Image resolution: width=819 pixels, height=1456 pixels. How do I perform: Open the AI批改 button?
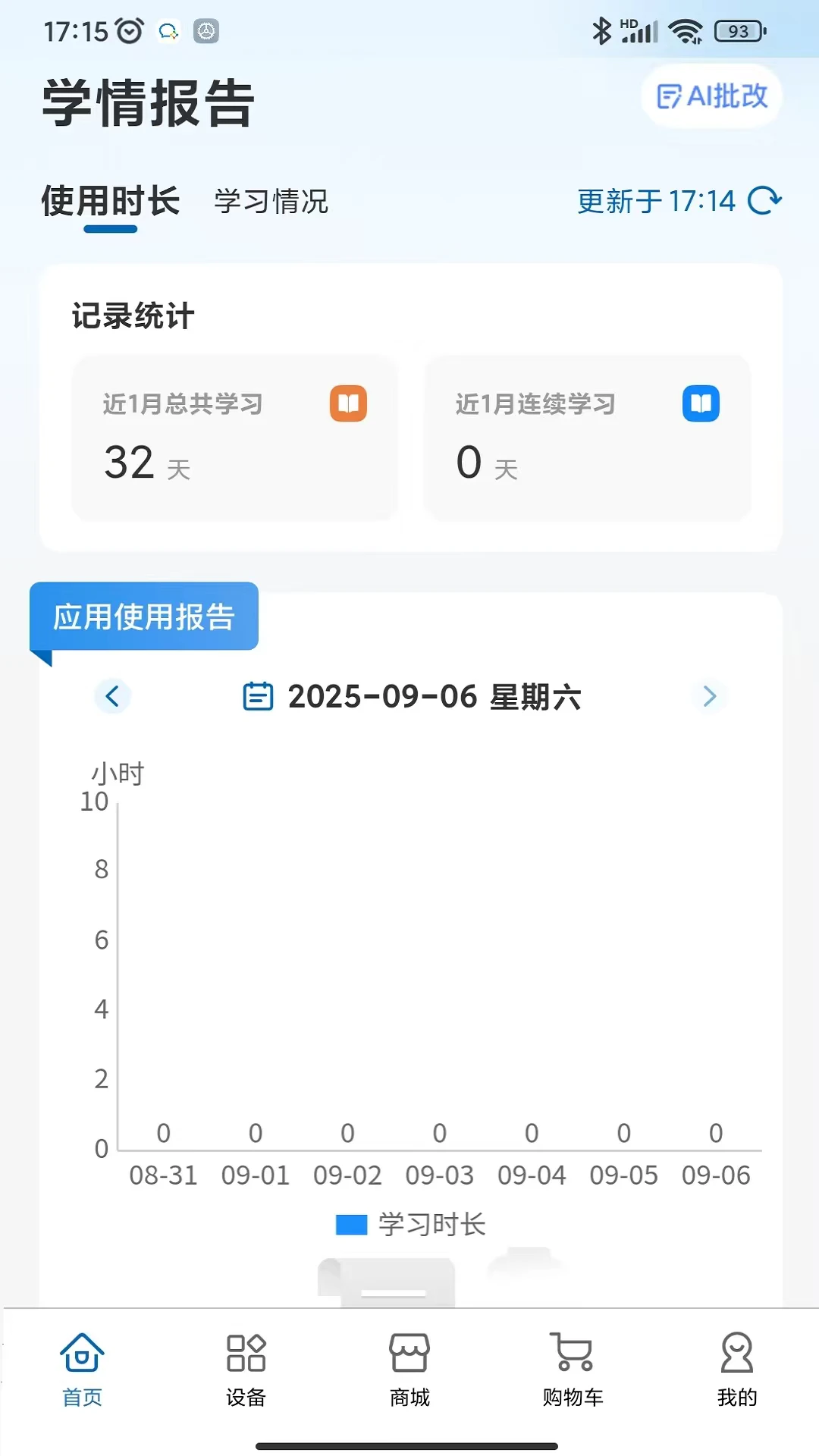click(x=711, y=96)
